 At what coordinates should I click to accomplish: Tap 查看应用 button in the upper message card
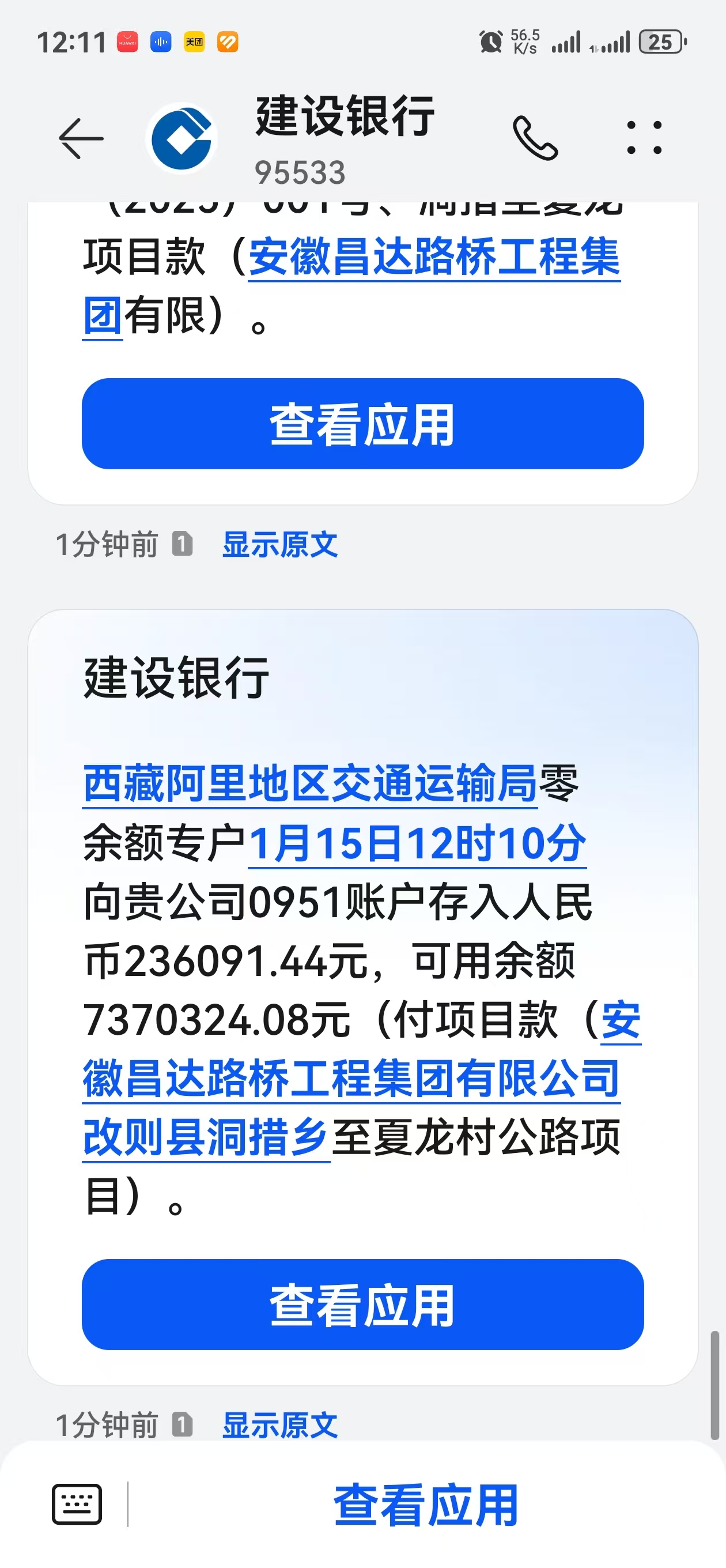[x=362, y=424]
